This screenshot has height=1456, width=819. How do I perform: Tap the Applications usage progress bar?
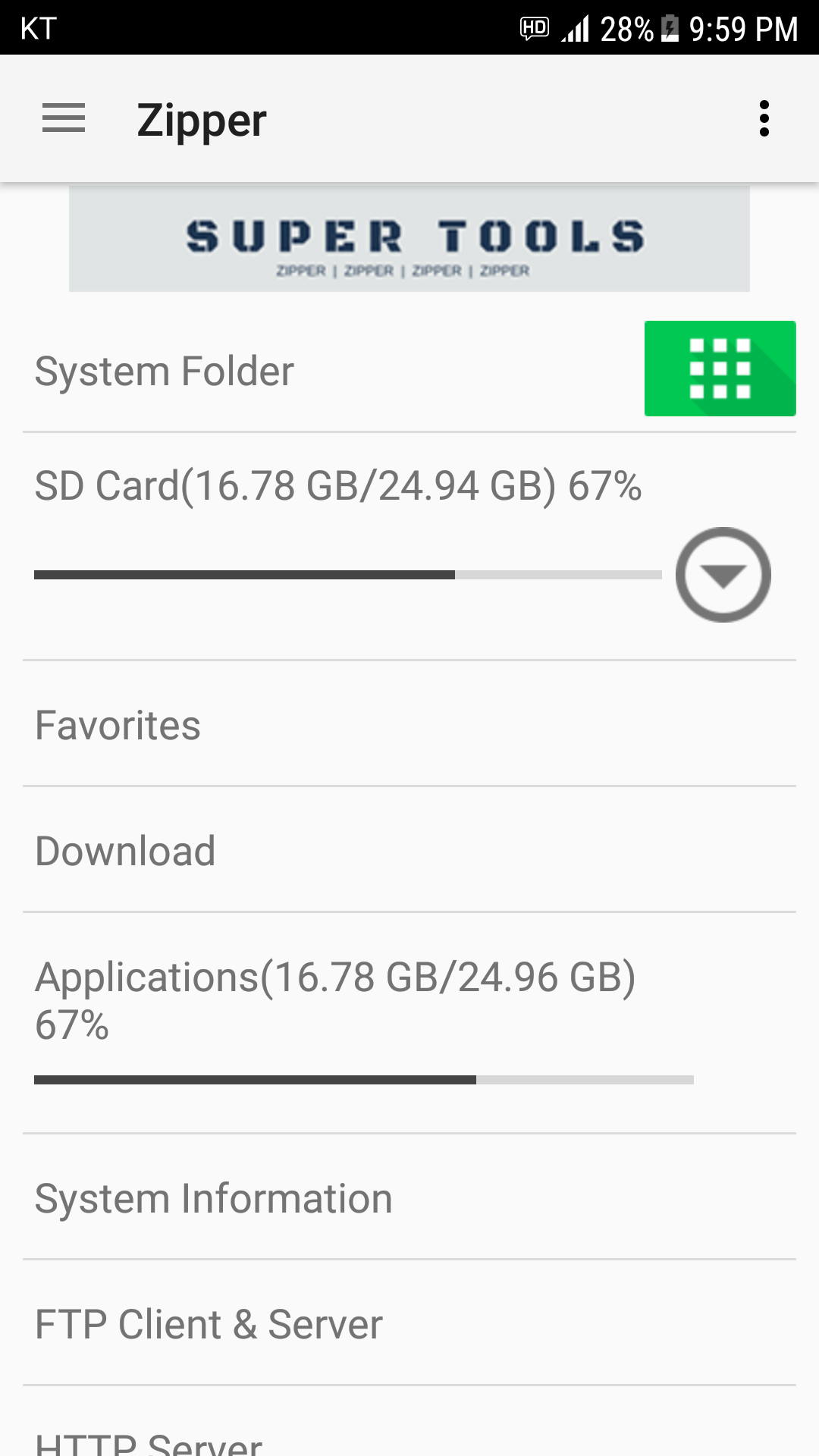[x=364, y=1078]
